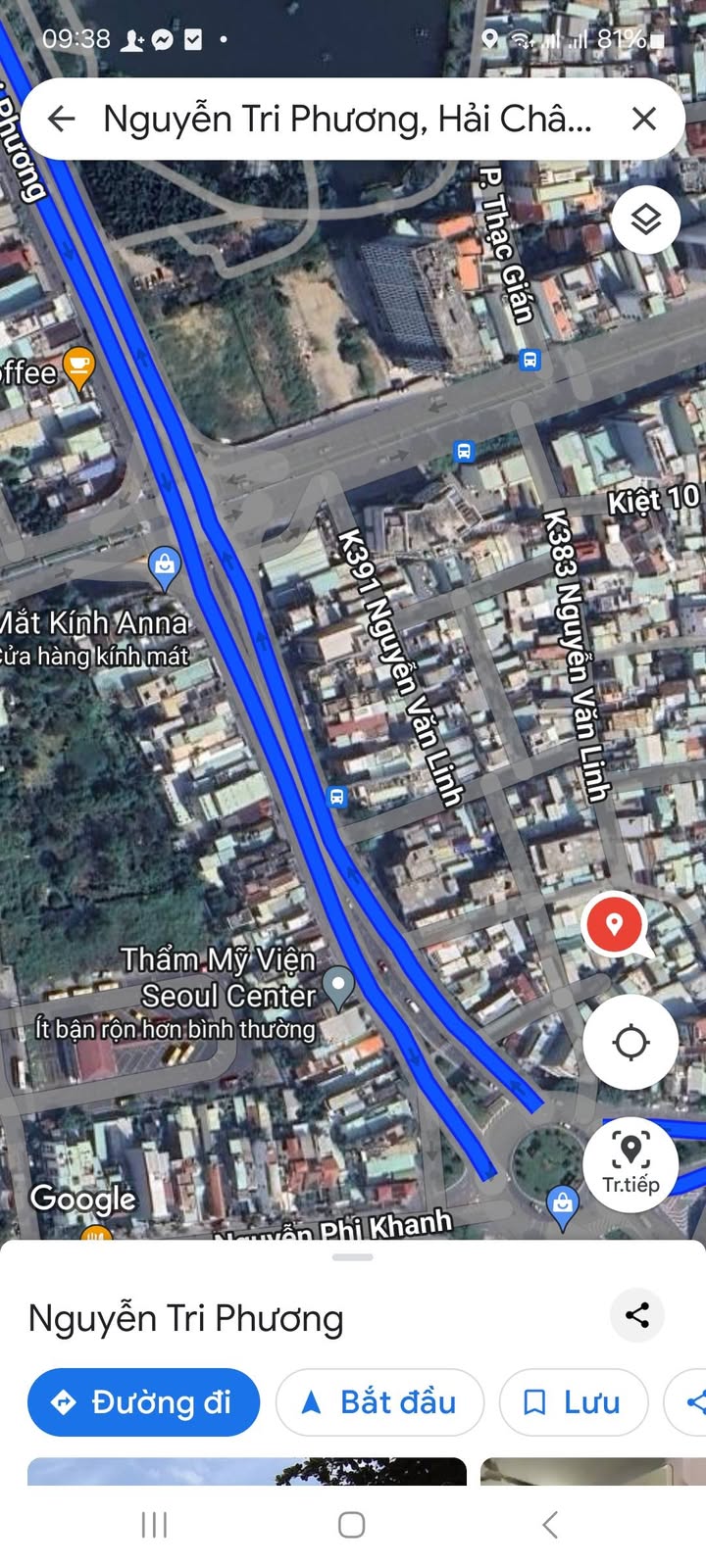Screen dimensions: 706x1568
Task: Select the Mắt Kính Anna shop pin
Action: 164,566
